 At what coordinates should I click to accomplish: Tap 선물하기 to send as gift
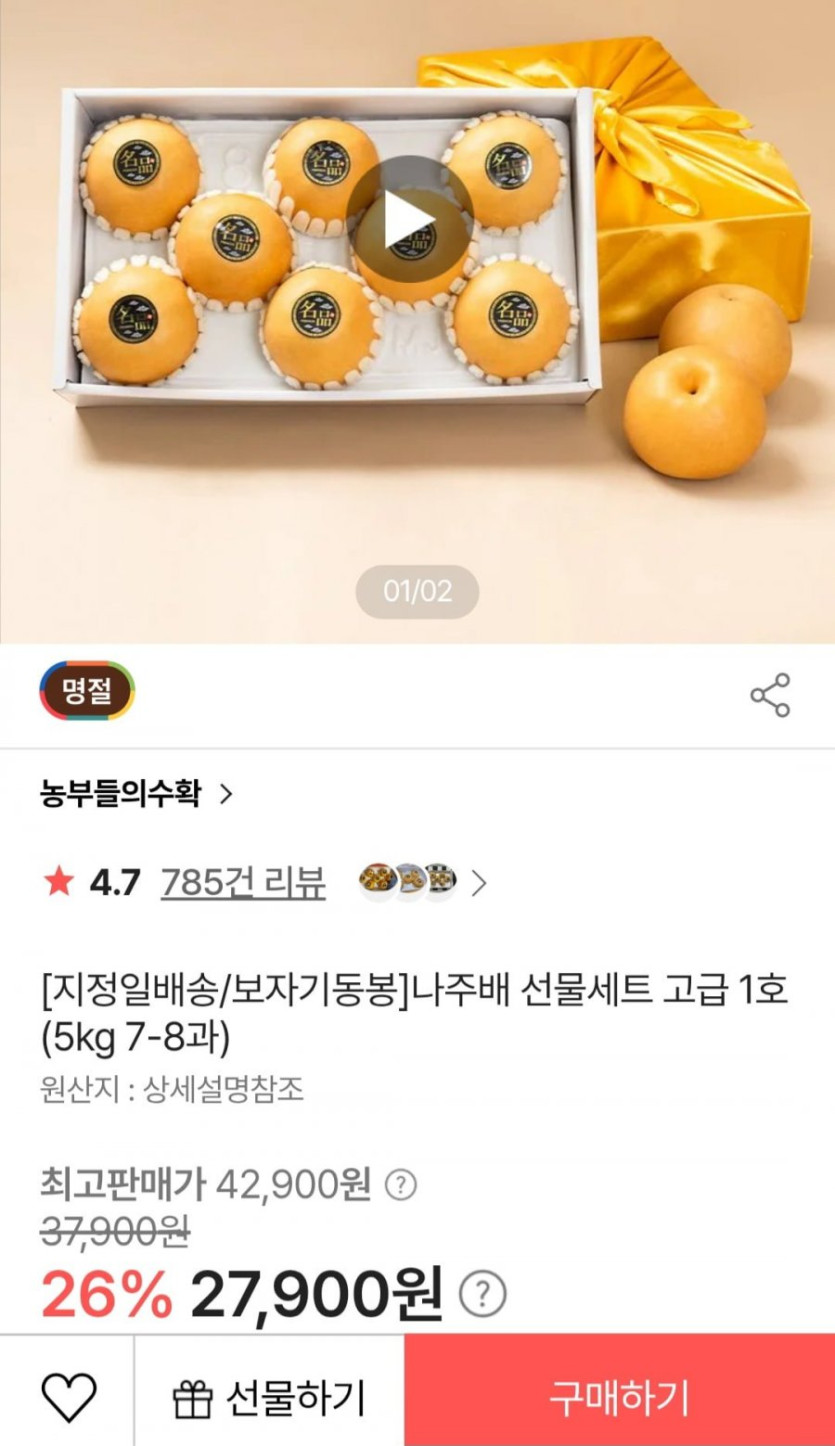269,1397
